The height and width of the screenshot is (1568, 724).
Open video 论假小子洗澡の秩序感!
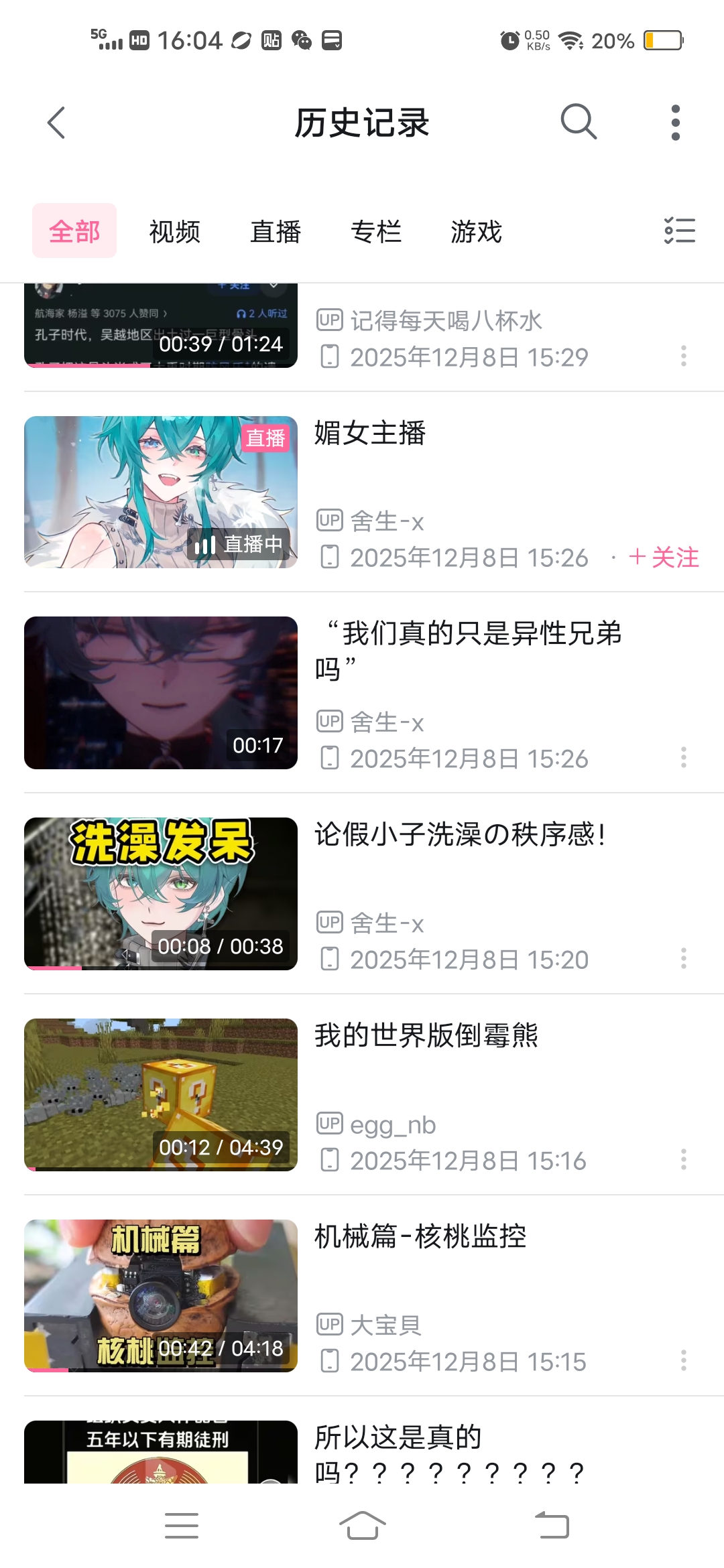(x=161, y=894)
